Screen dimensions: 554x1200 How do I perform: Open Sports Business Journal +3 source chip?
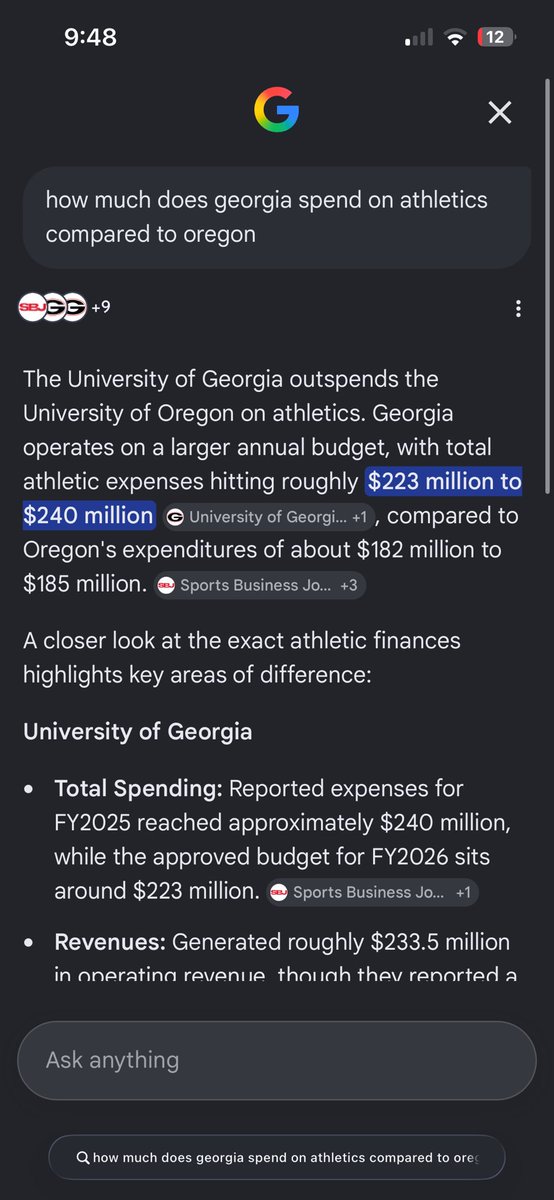(260, 585)
